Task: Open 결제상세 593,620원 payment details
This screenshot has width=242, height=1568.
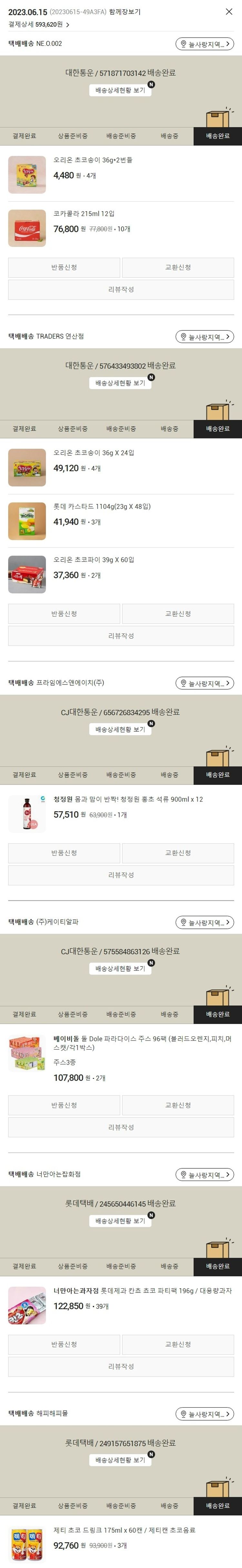Action: tap(39, 24)
